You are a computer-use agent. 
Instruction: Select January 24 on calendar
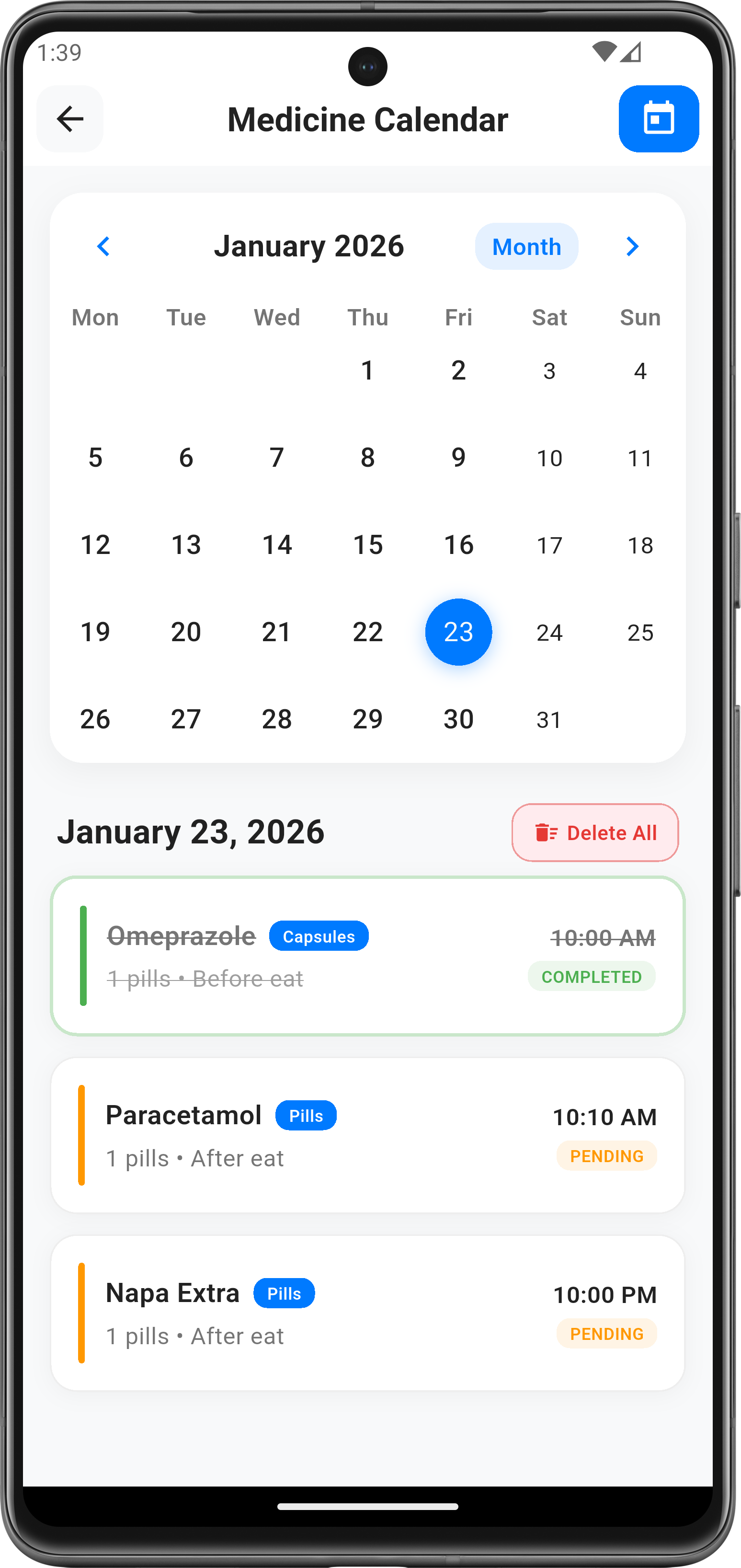pyautogui.click(x=549, y=633)
